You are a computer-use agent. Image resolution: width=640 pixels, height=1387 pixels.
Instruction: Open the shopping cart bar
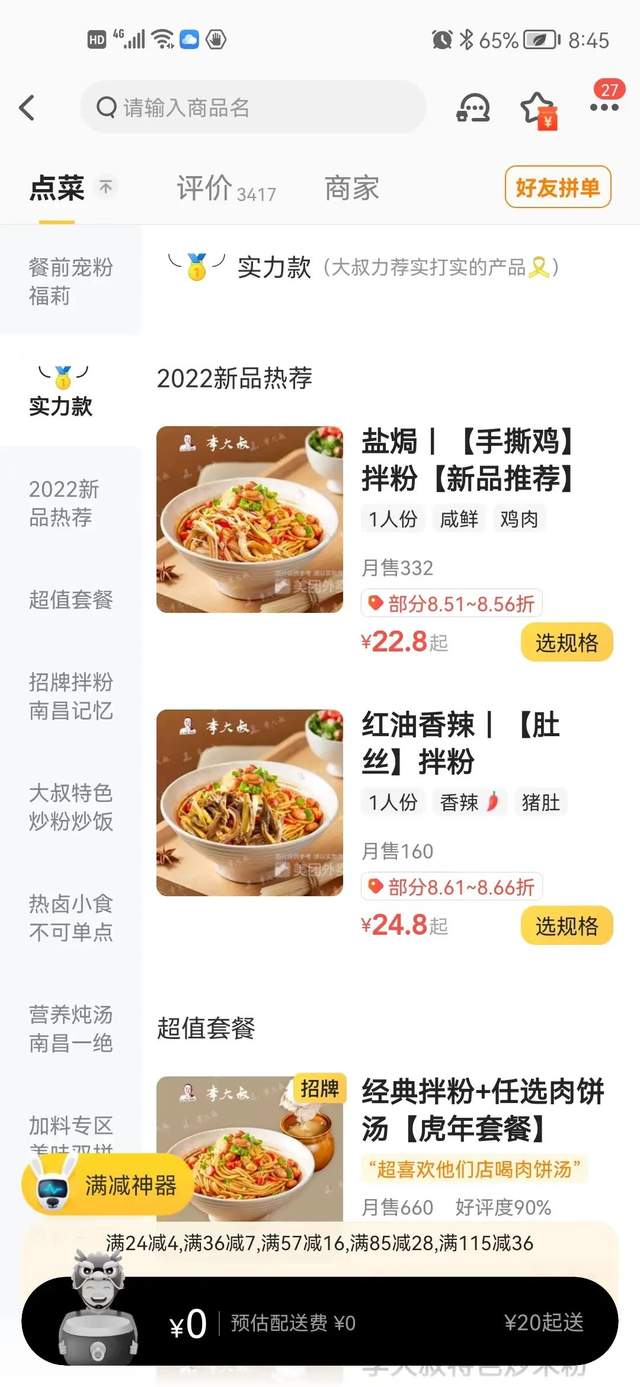pos(320,1322)
